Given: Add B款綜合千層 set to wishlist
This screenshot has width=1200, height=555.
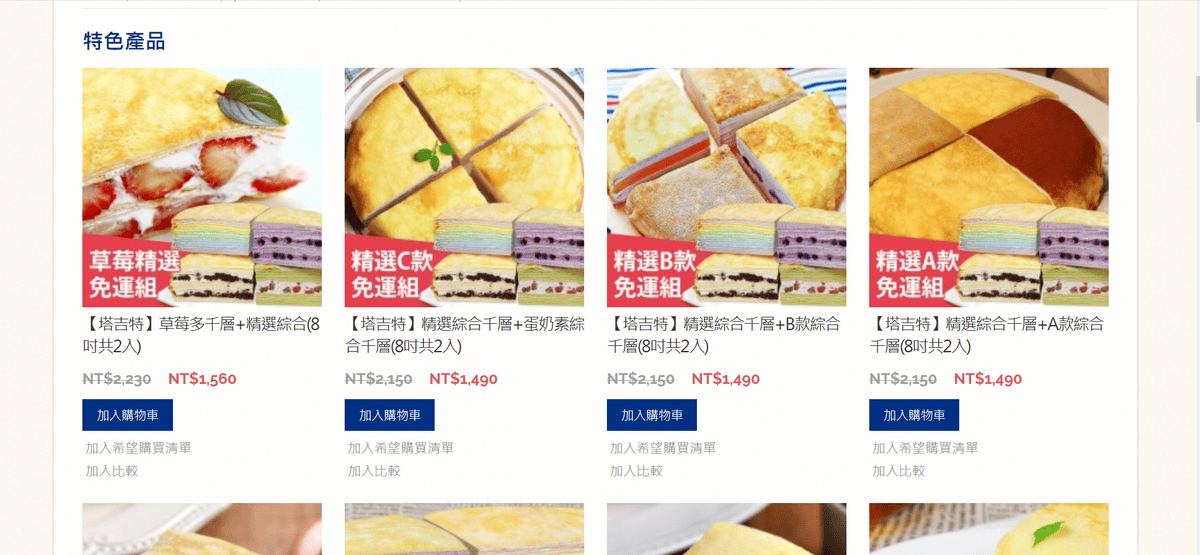Looking at the screenshot, I should 662,448.
